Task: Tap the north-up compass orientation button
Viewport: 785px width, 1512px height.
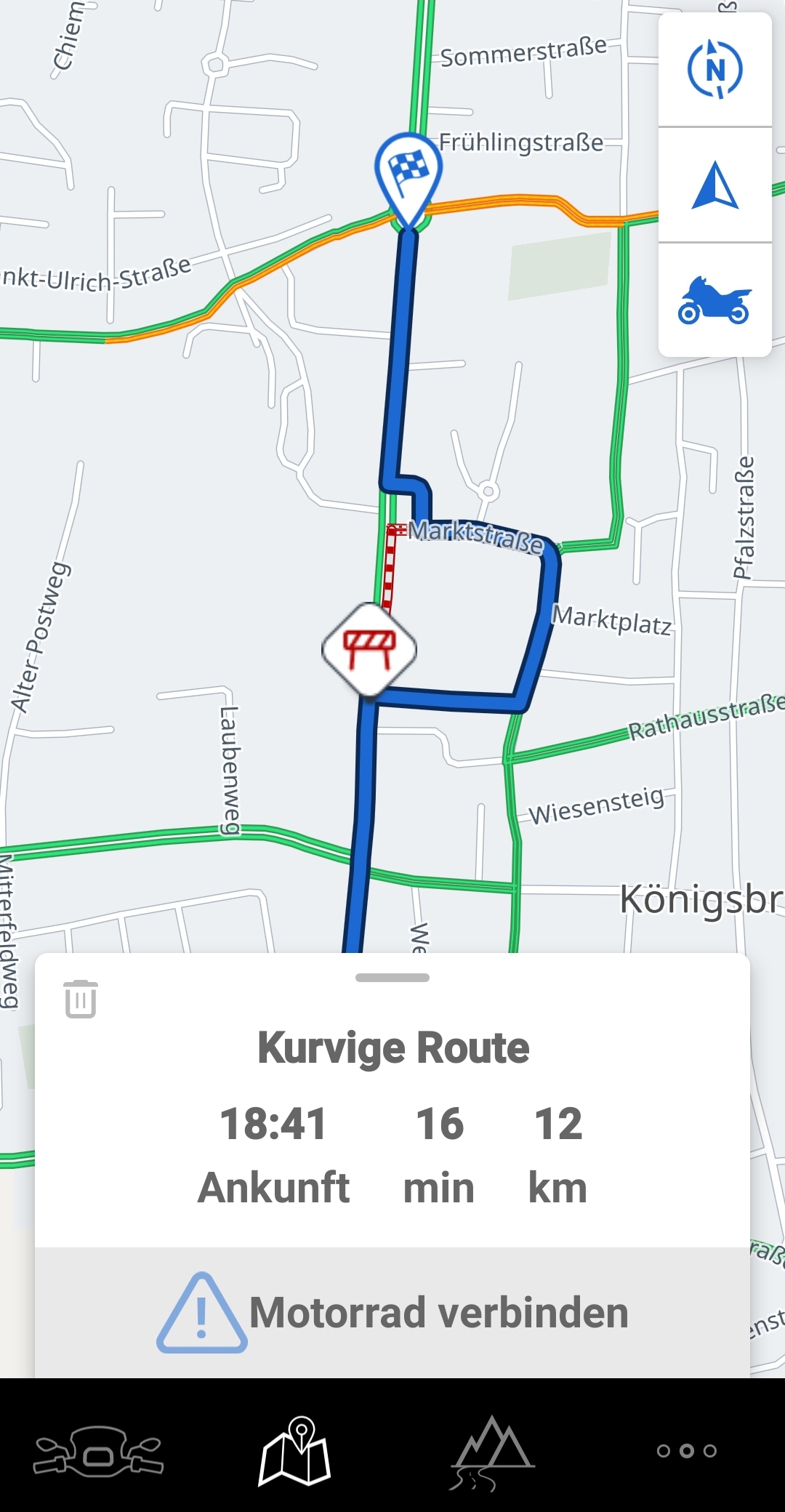Action: point(715,70)
